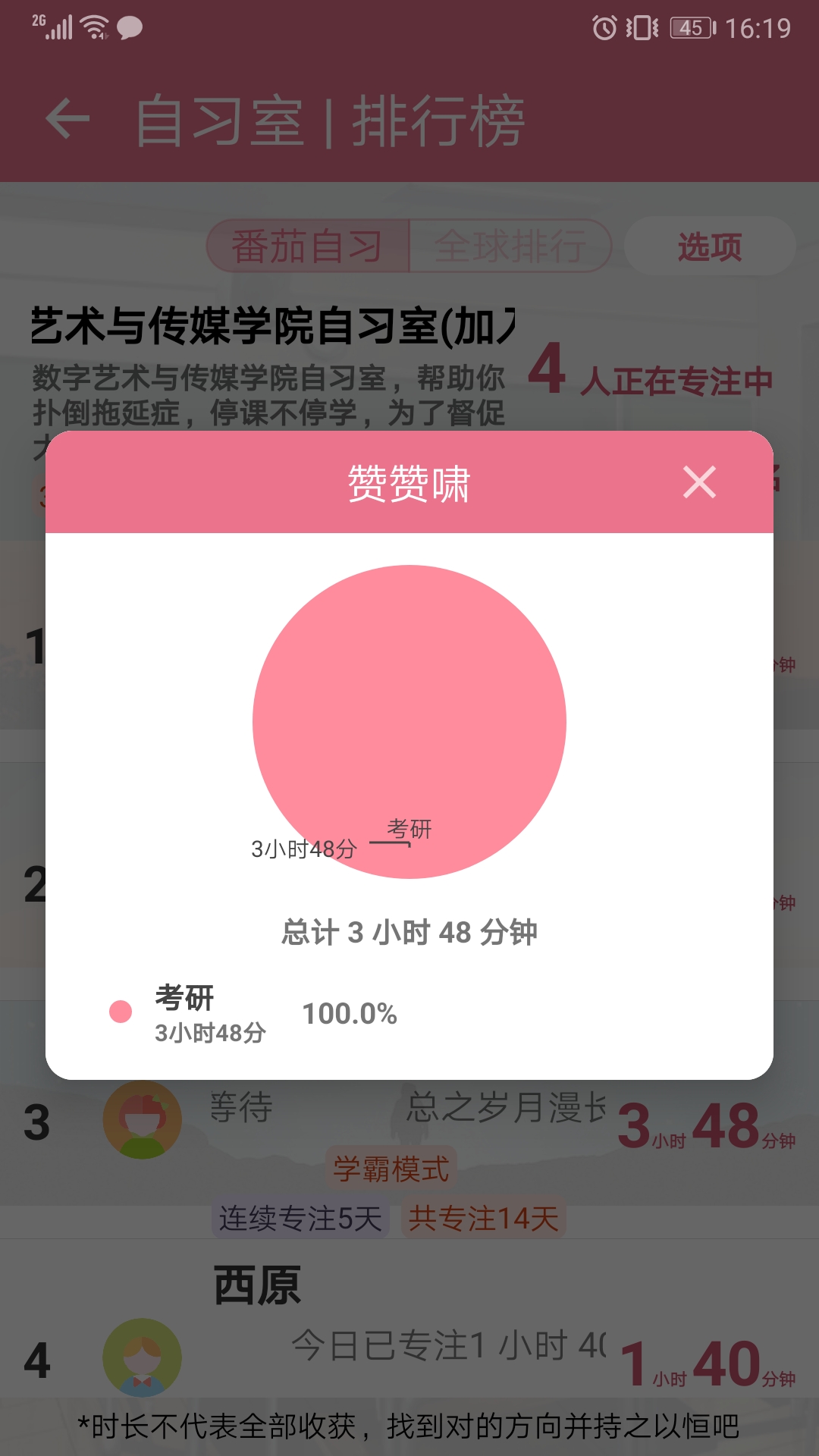Tap the 考研 legend entry
The image size is (819, 1456).
coord(184,1012)
